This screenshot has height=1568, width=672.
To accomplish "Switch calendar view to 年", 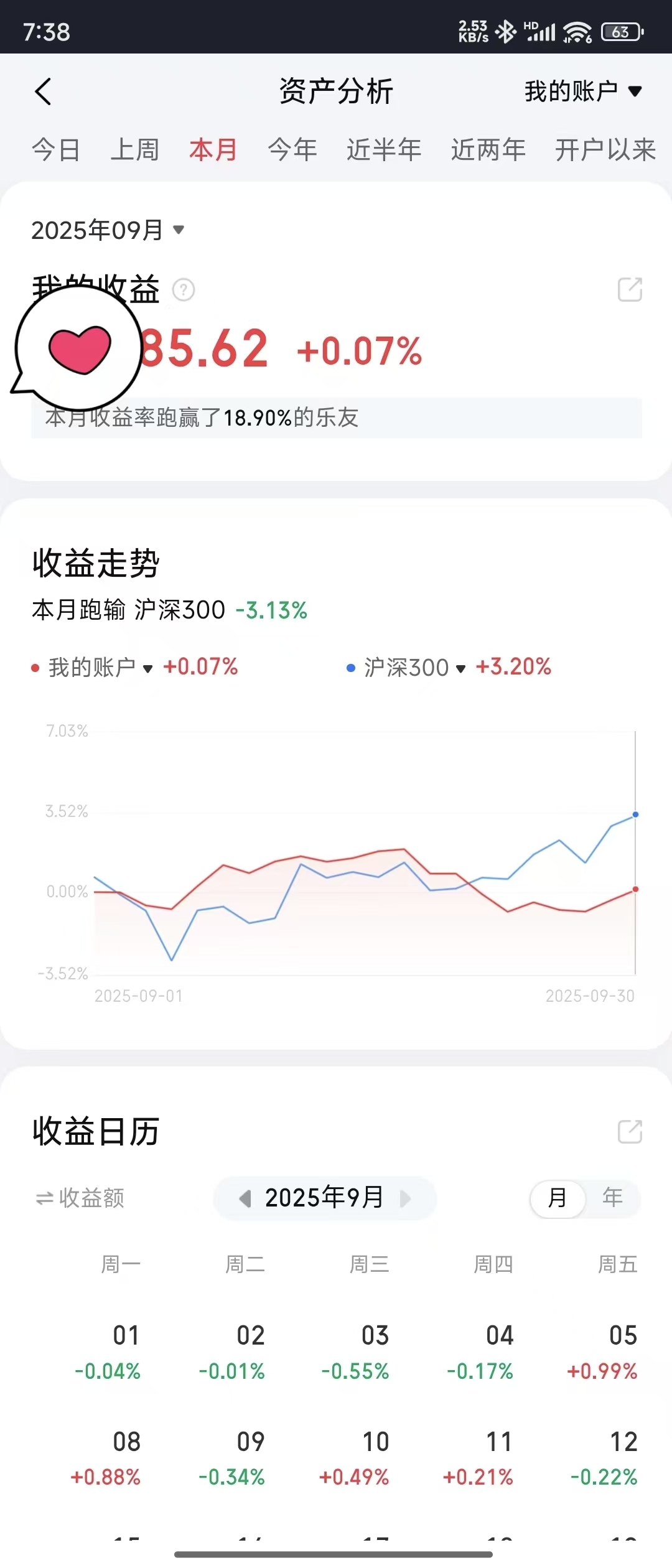I will (x=613, y=1198).
